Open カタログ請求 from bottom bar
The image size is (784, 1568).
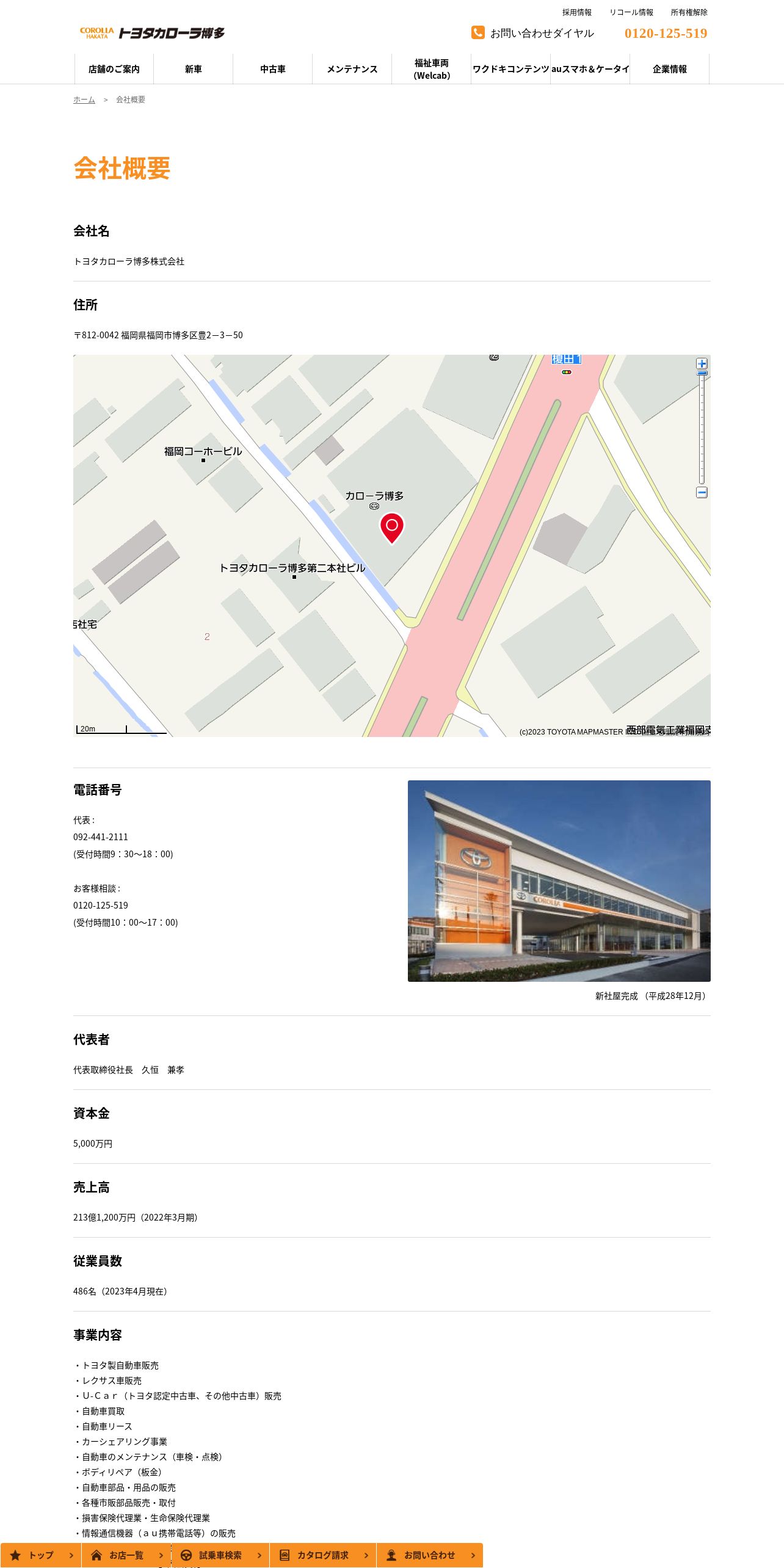(x=323, y=1555)
